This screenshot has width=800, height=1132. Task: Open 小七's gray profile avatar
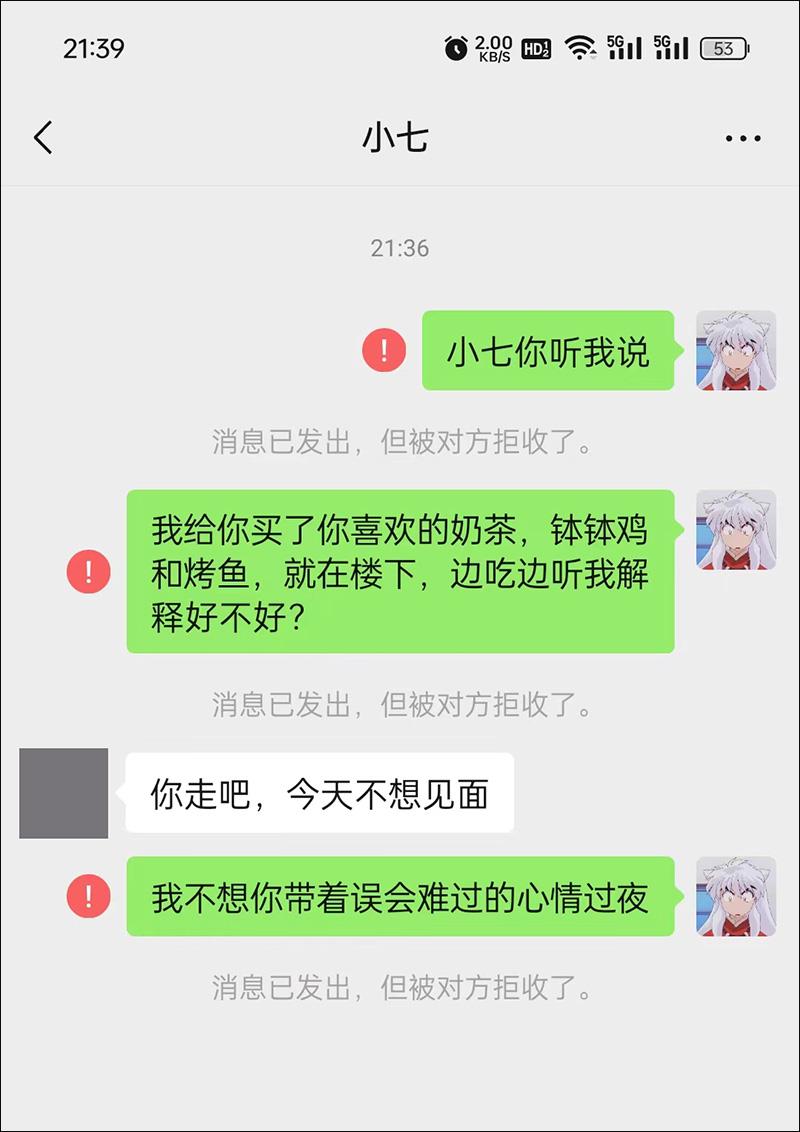[x=64, y=793]
